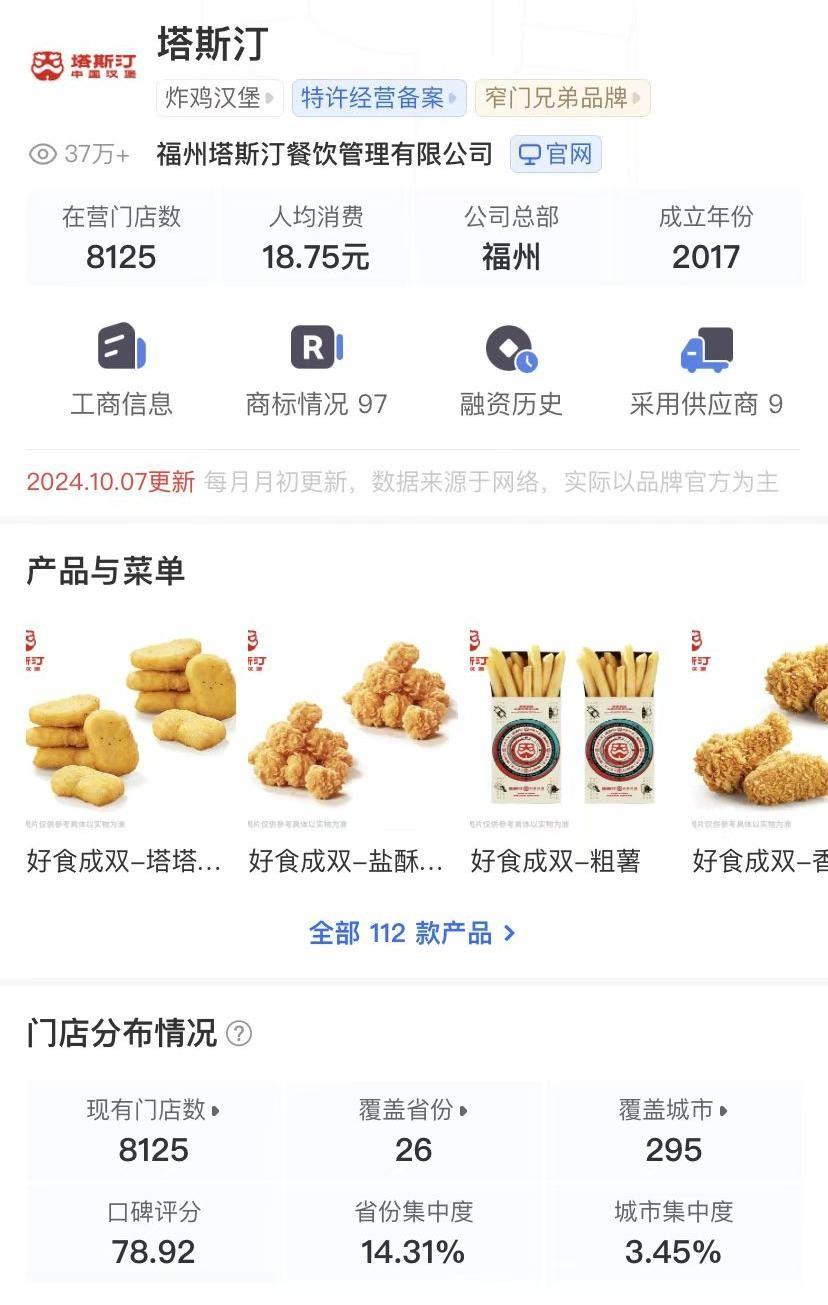Open the 好食成双-塔塔 product card
This screenshot has width=828, height=1305.
pos(130,750)
